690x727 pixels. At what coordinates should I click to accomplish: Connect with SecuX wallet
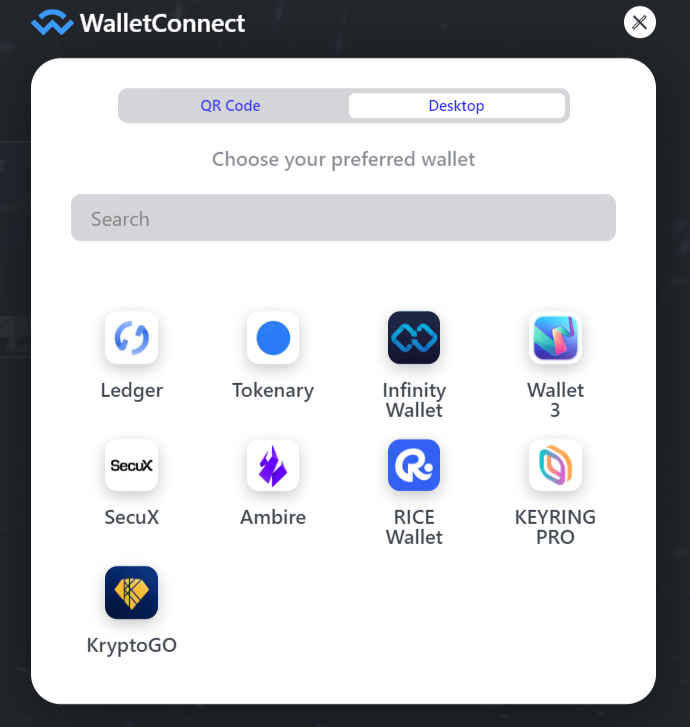click(x=132, y=465)
